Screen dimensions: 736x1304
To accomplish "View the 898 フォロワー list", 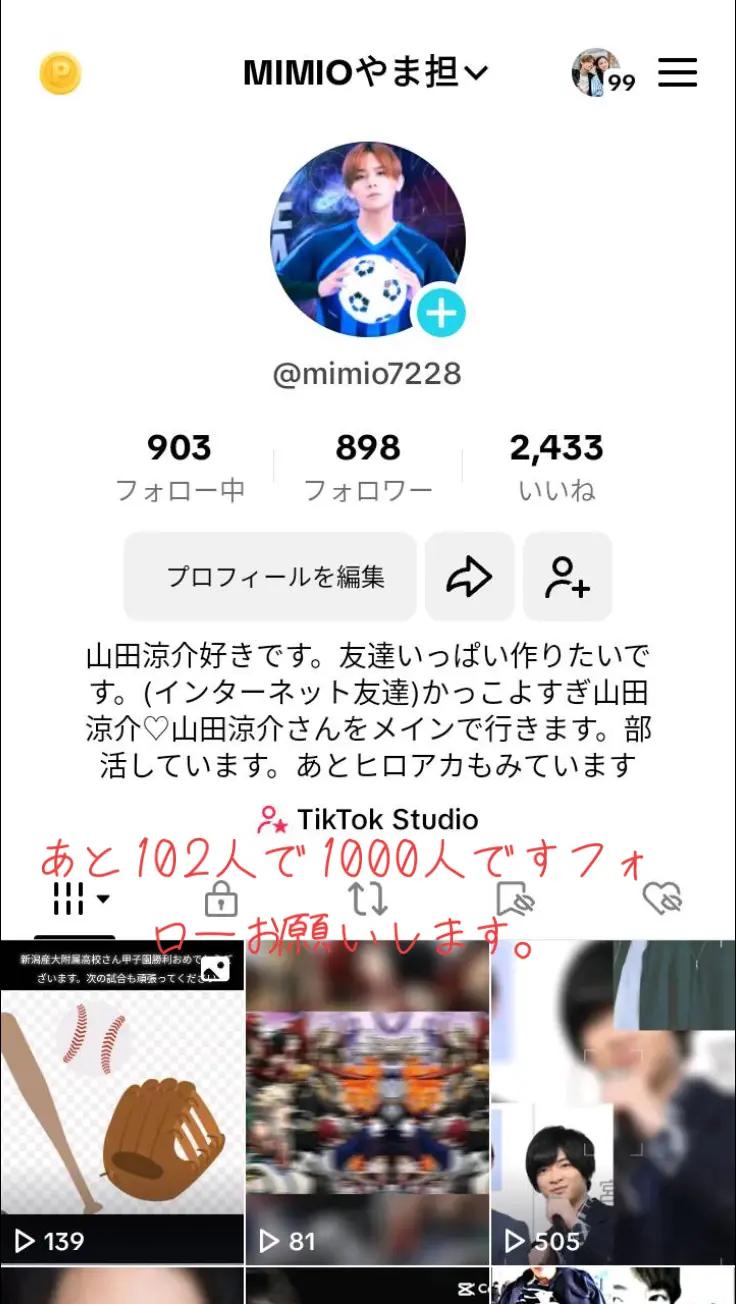I will tap(368, 467).
